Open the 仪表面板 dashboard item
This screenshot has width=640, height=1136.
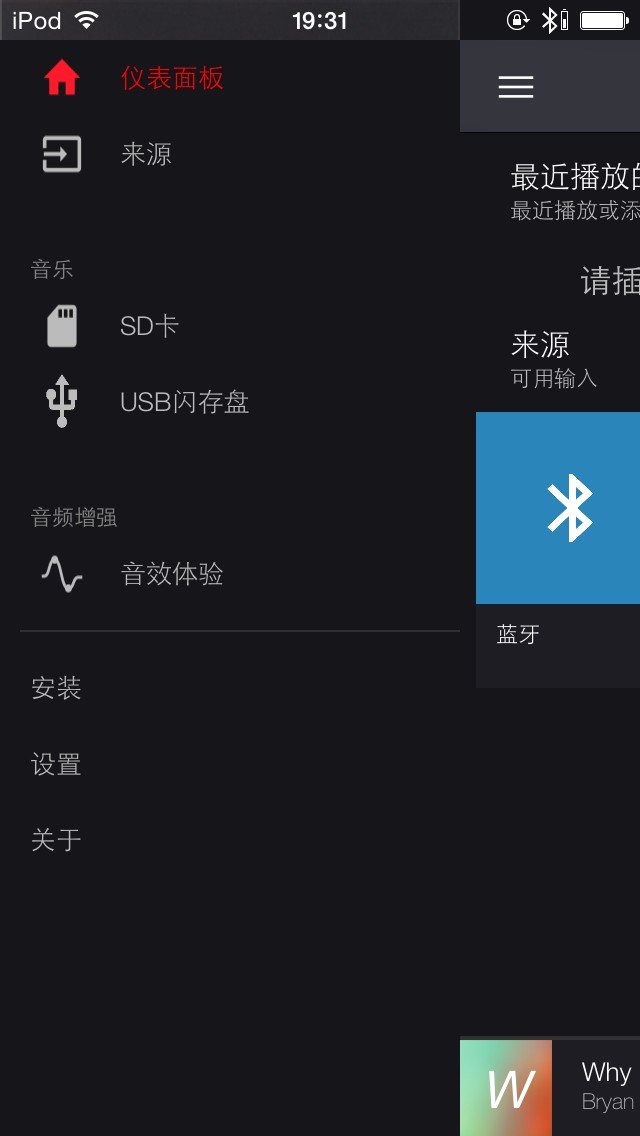tap(171, 78)
